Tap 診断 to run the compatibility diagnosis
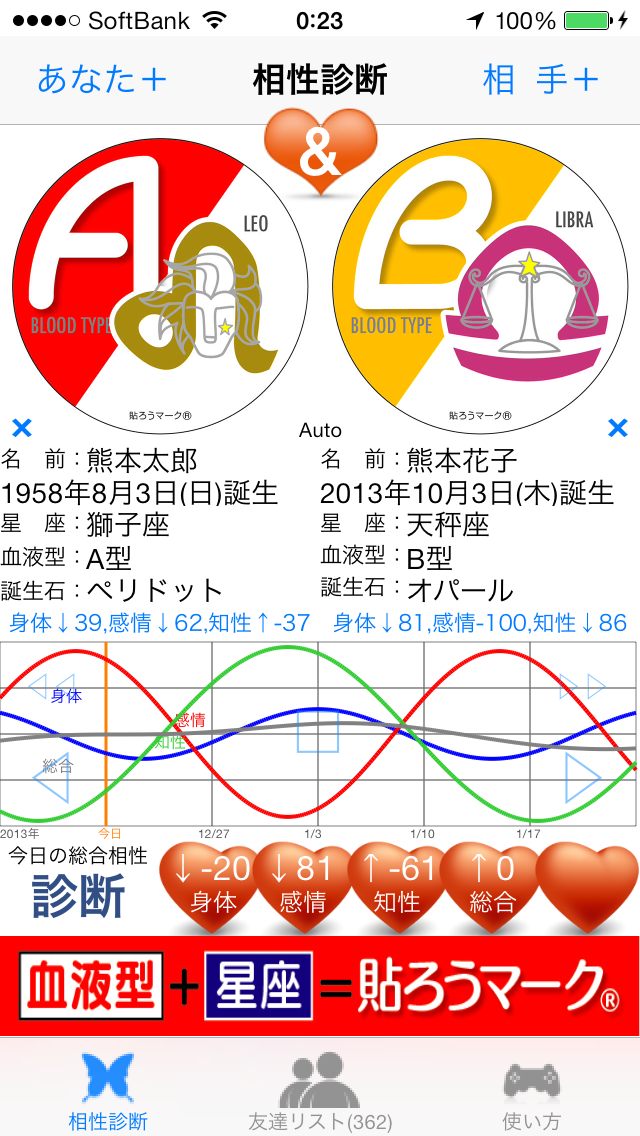This screenshot has width=640, height=1136. click(x=78, y=894)
